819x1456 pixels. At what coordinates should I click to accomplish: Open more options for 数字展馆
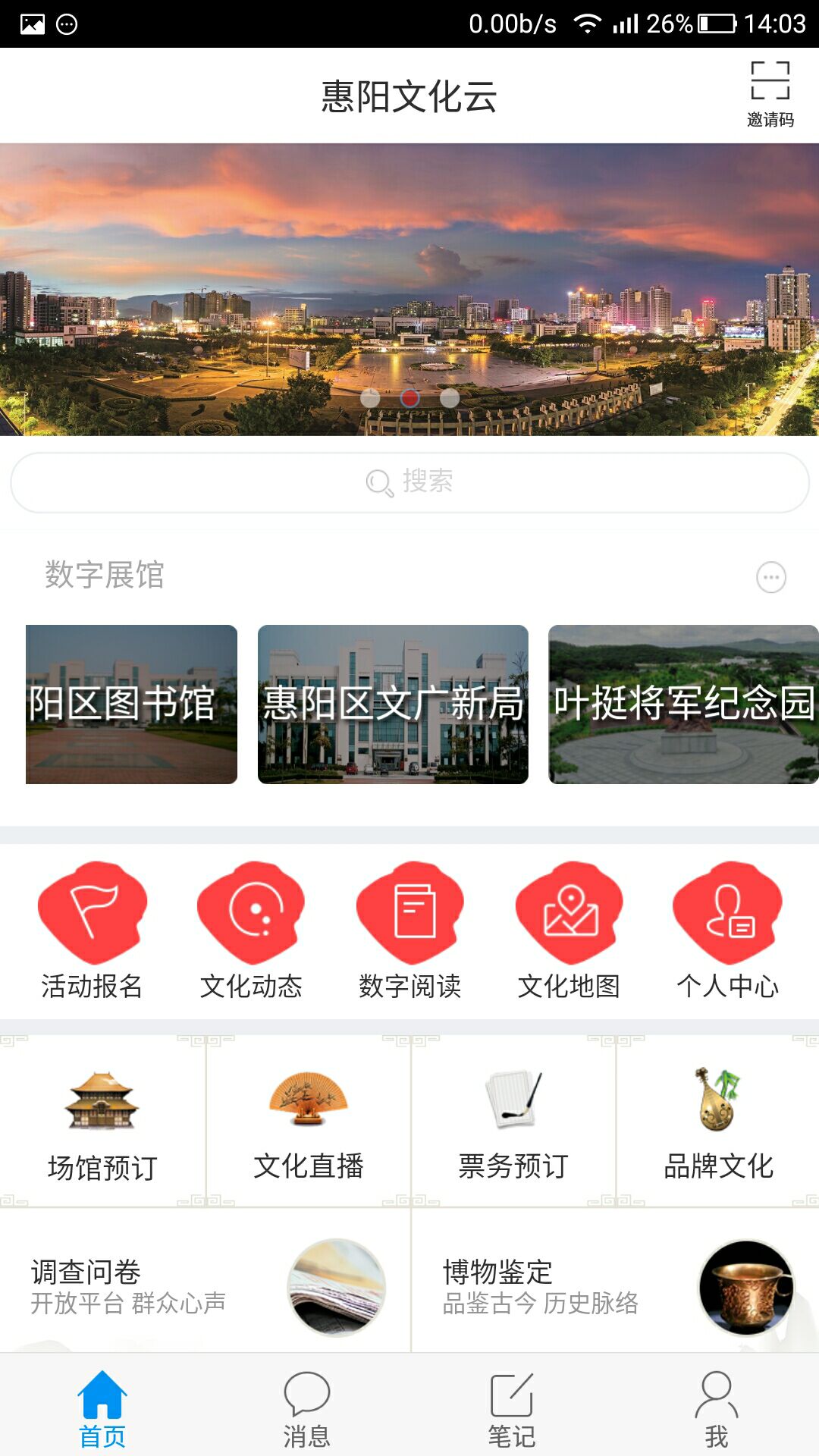770,577
